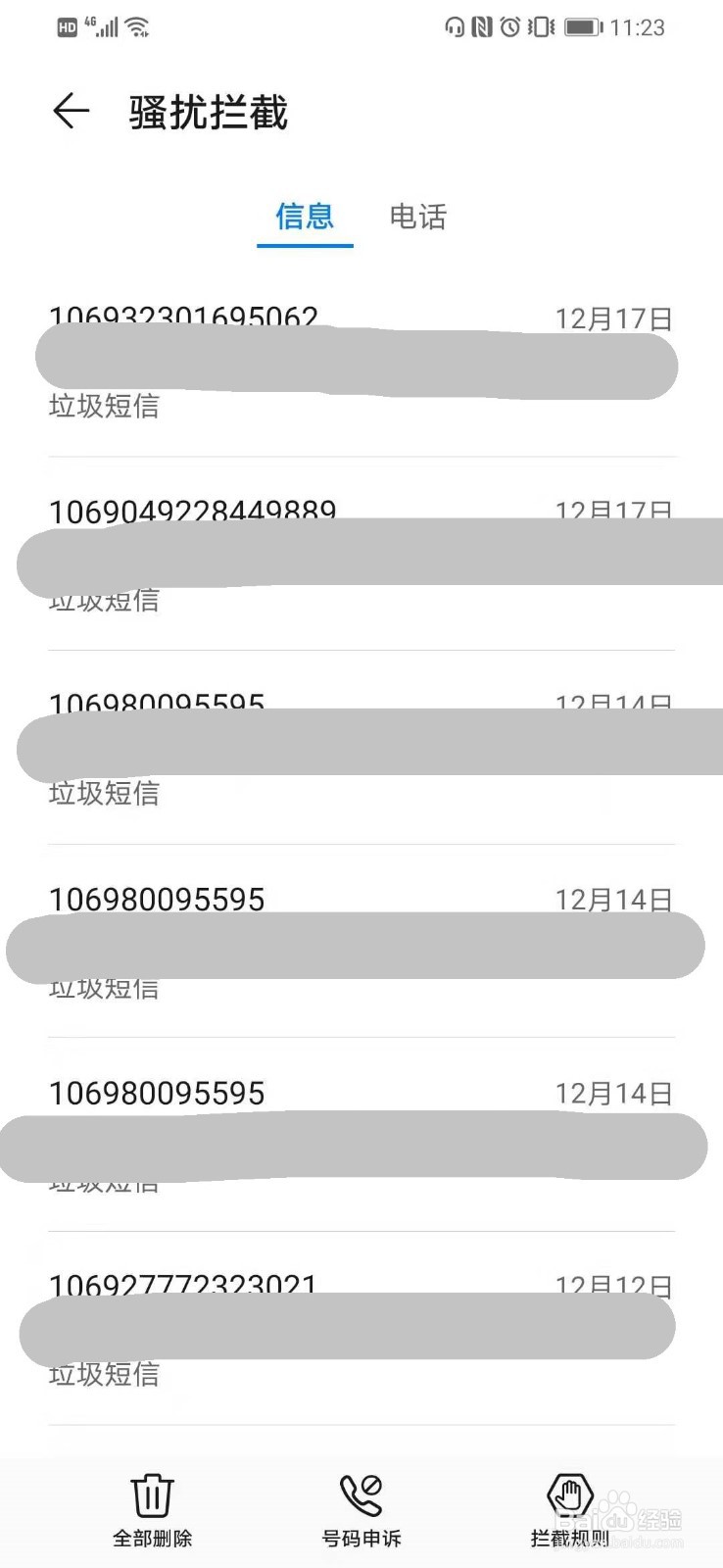Image resolution: width=723 pixels, height=1568 pixels.
Task: Open 拦截规则 blocking rules
Action: click(x=569, y=1510)
